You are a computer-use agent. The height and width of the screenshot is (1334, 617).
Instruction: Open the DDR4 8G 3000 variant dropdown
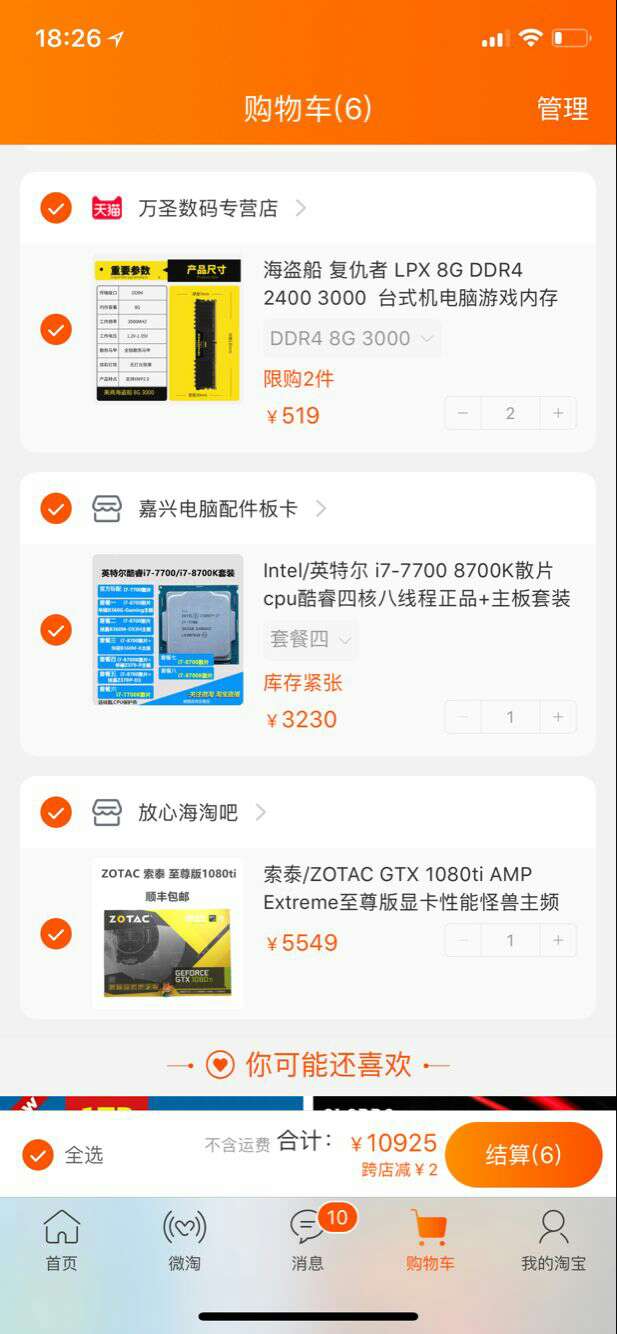[351, 338]
